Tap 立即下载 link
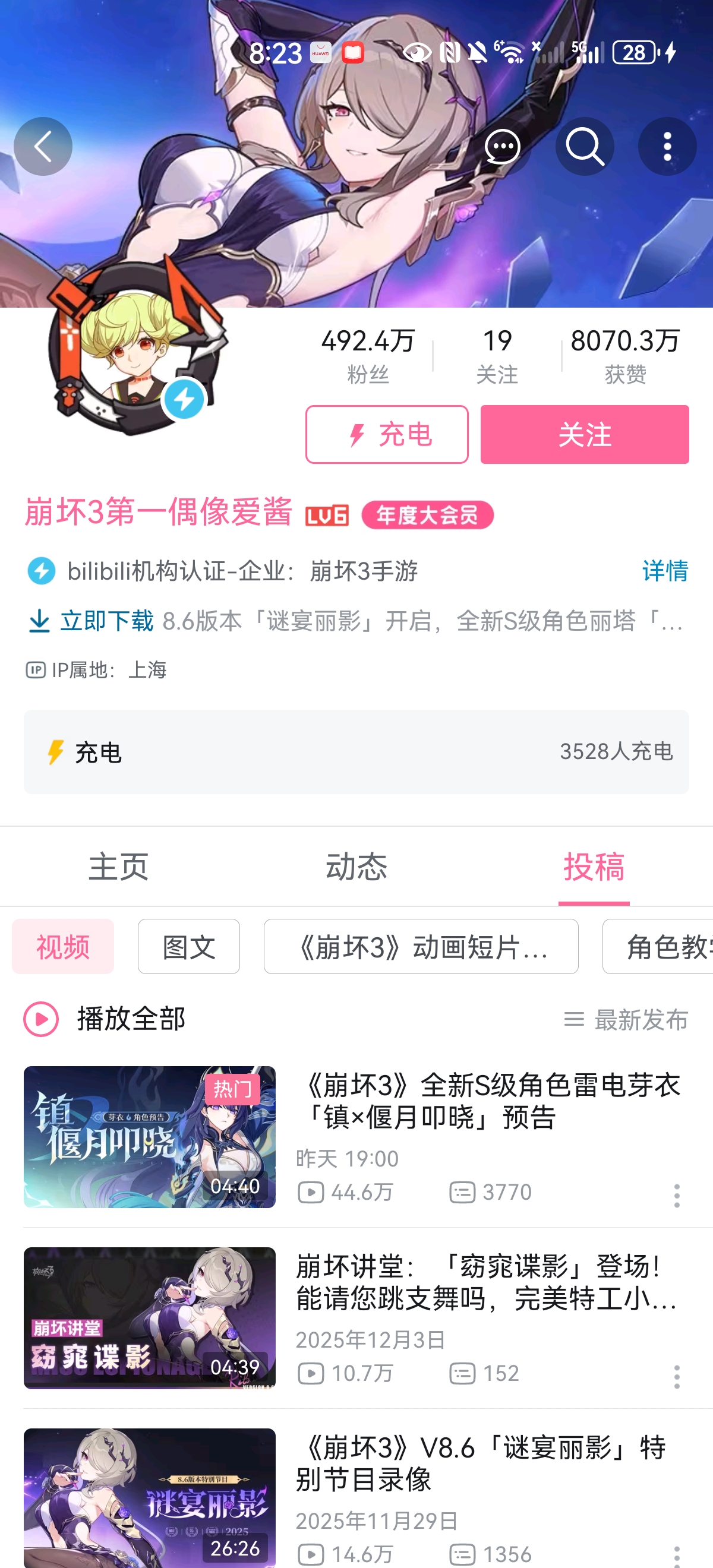The height and width of the screenshot is (1568, 713). [92, 621]
